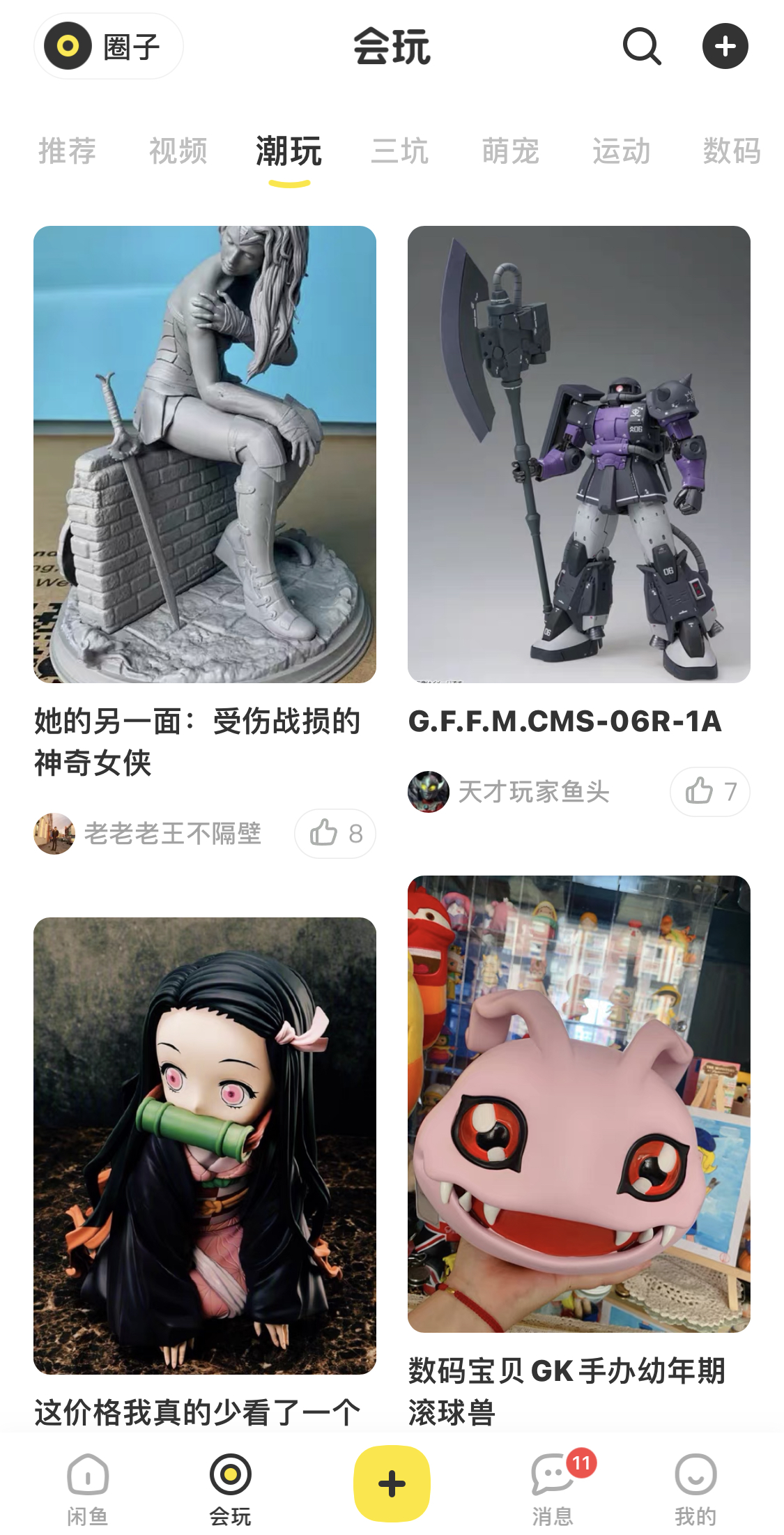The height and width of the screenshot is (1535, 784).
Task: Select the 三坑 tab
Action: point(399,151)
